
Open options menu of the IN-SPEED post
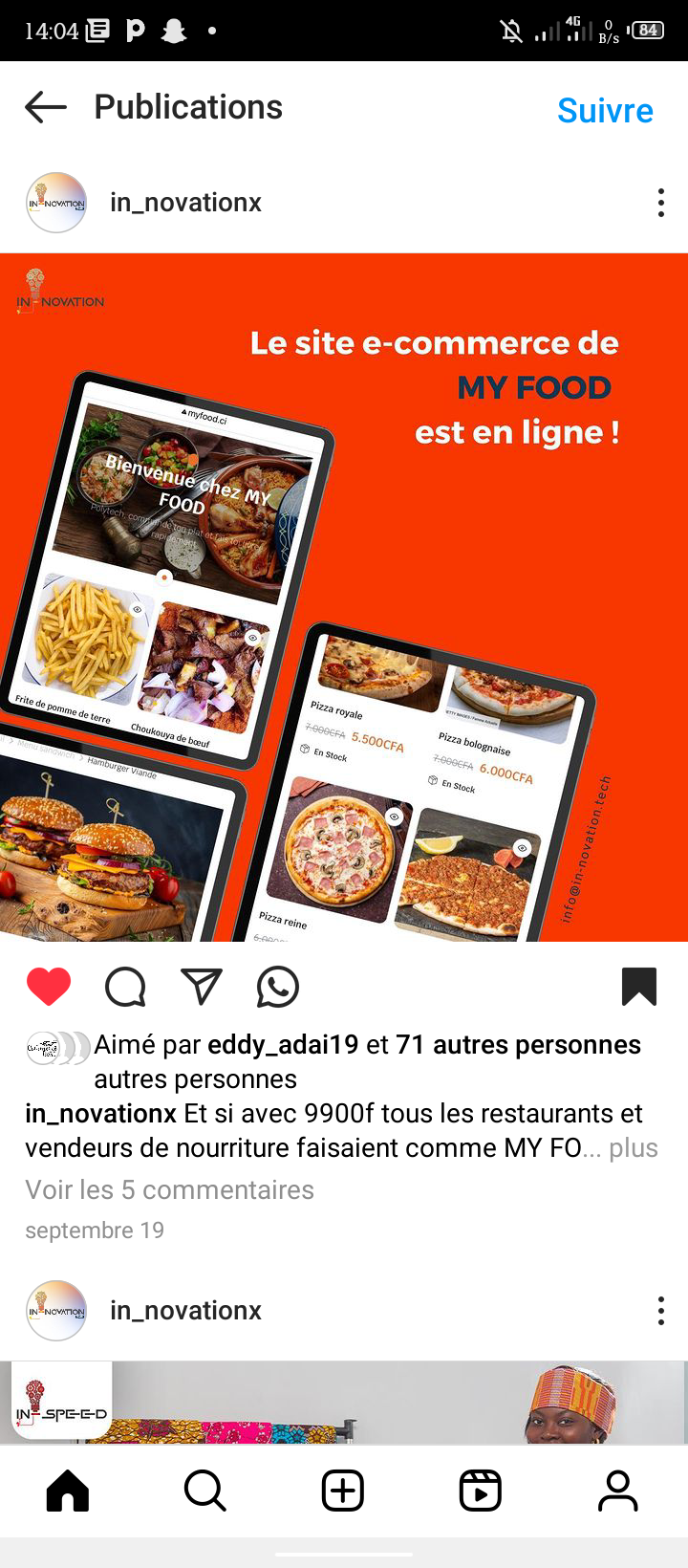(660, 1311)
